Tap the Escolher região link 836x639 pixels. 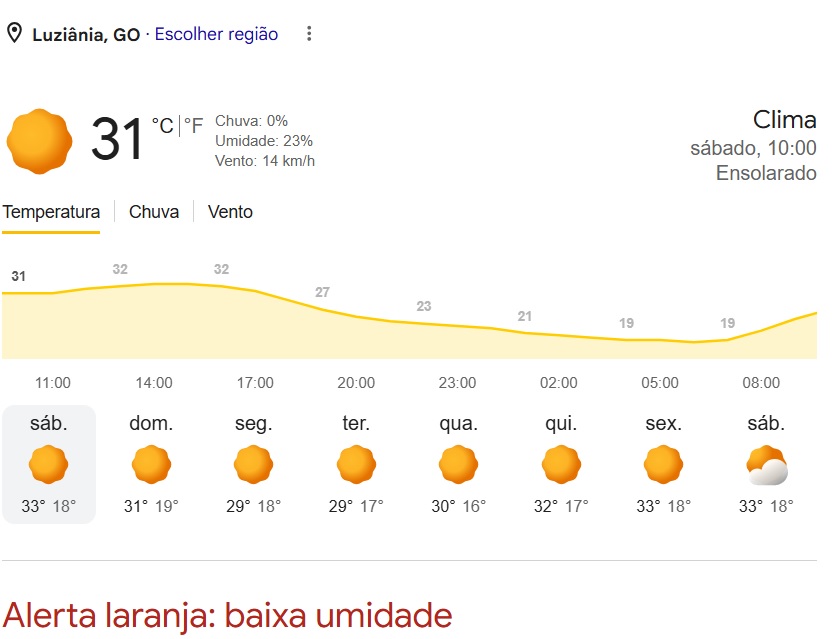216,34
